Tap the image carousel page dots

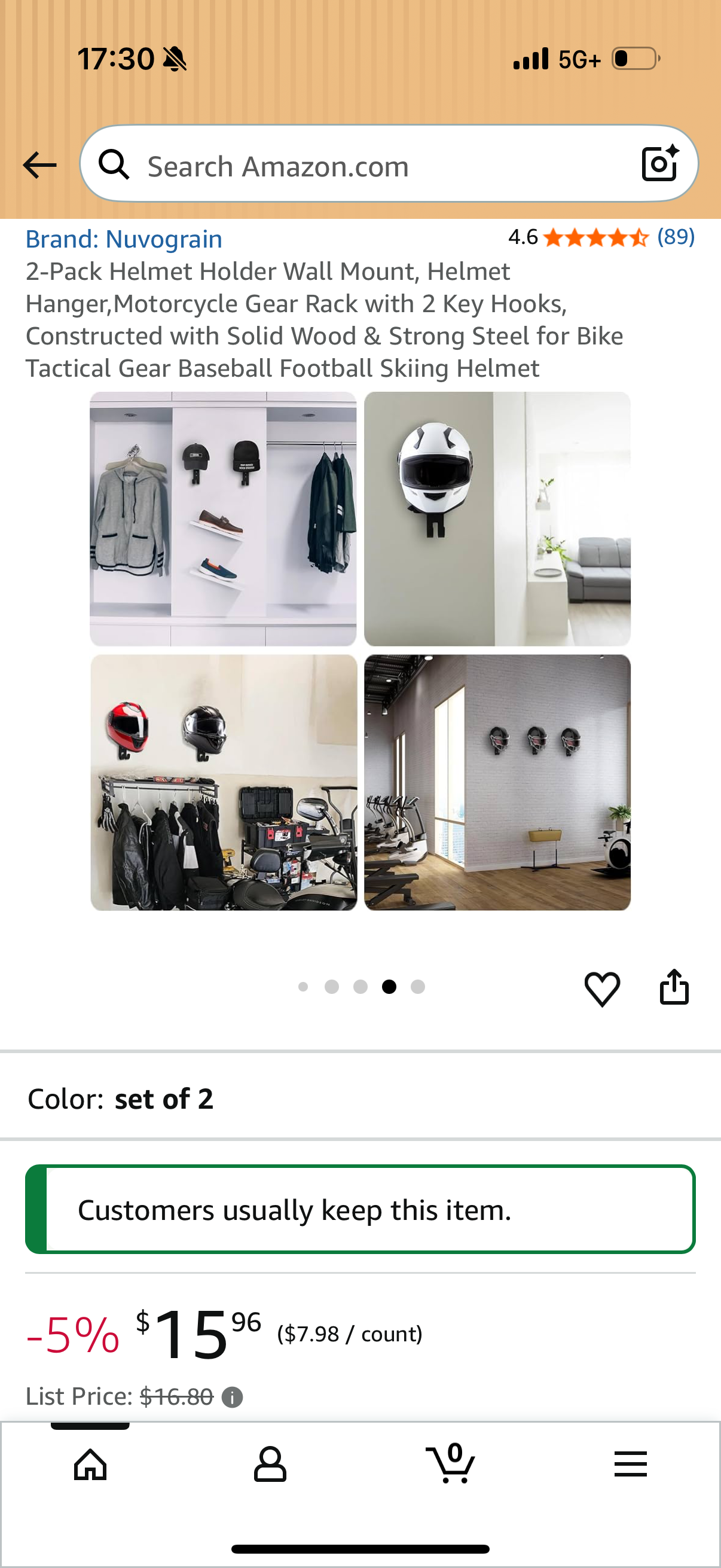pos(361,987)
